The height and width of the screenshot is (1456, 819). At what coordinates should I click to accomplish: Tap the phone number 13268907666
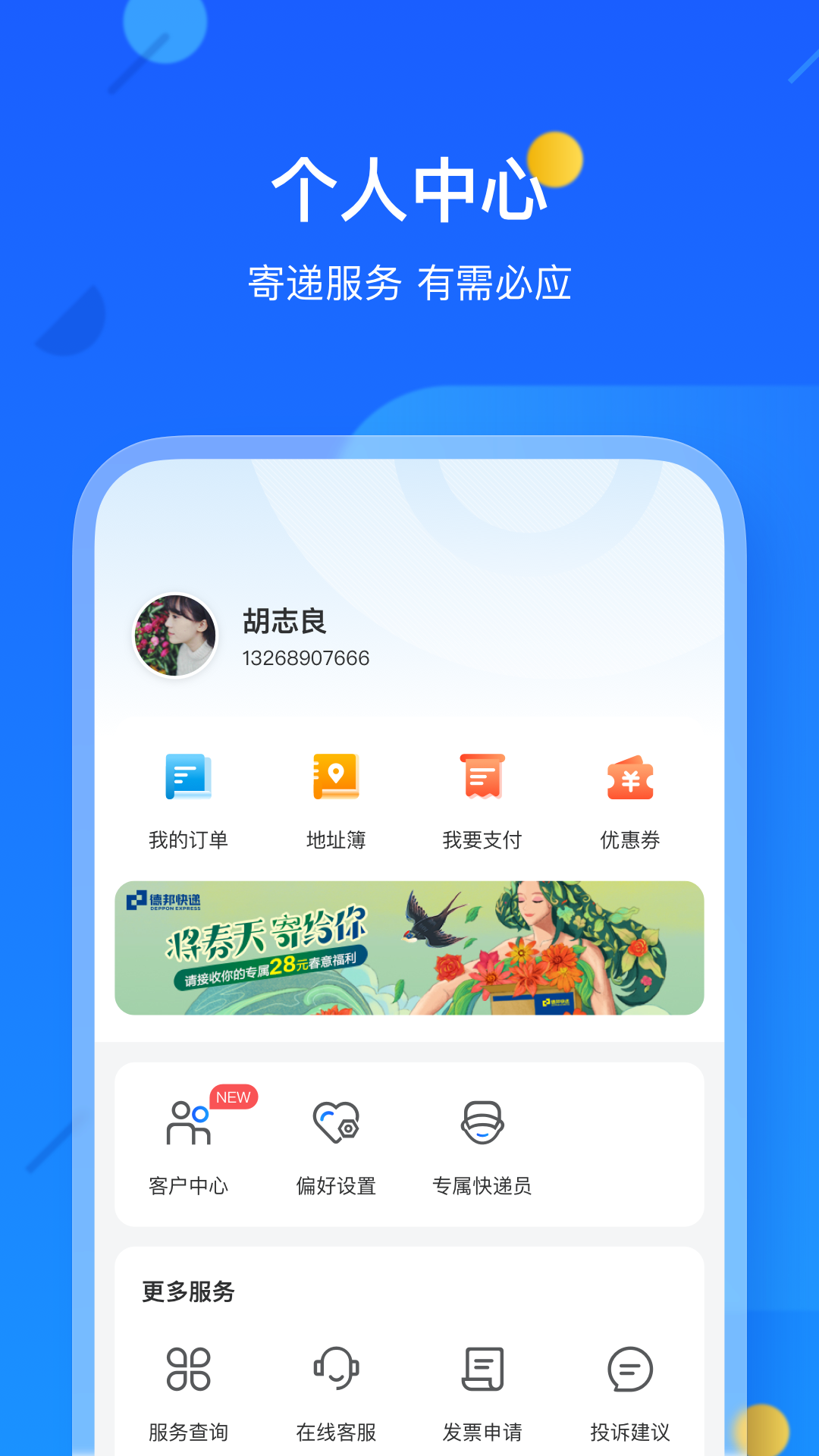pyautogui.click(x=306, y=659)
